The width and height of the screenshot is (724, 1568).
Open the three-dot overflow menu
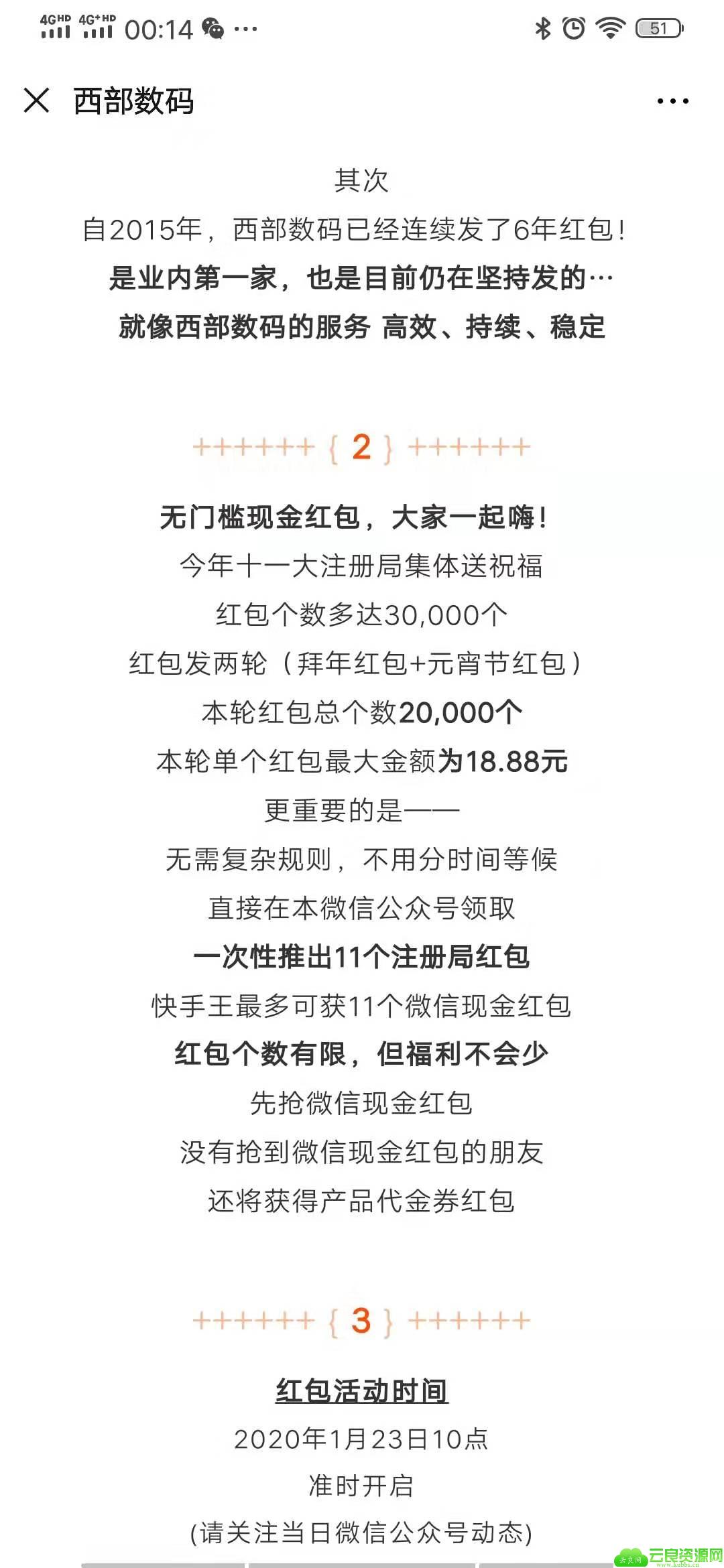(672, 101)
